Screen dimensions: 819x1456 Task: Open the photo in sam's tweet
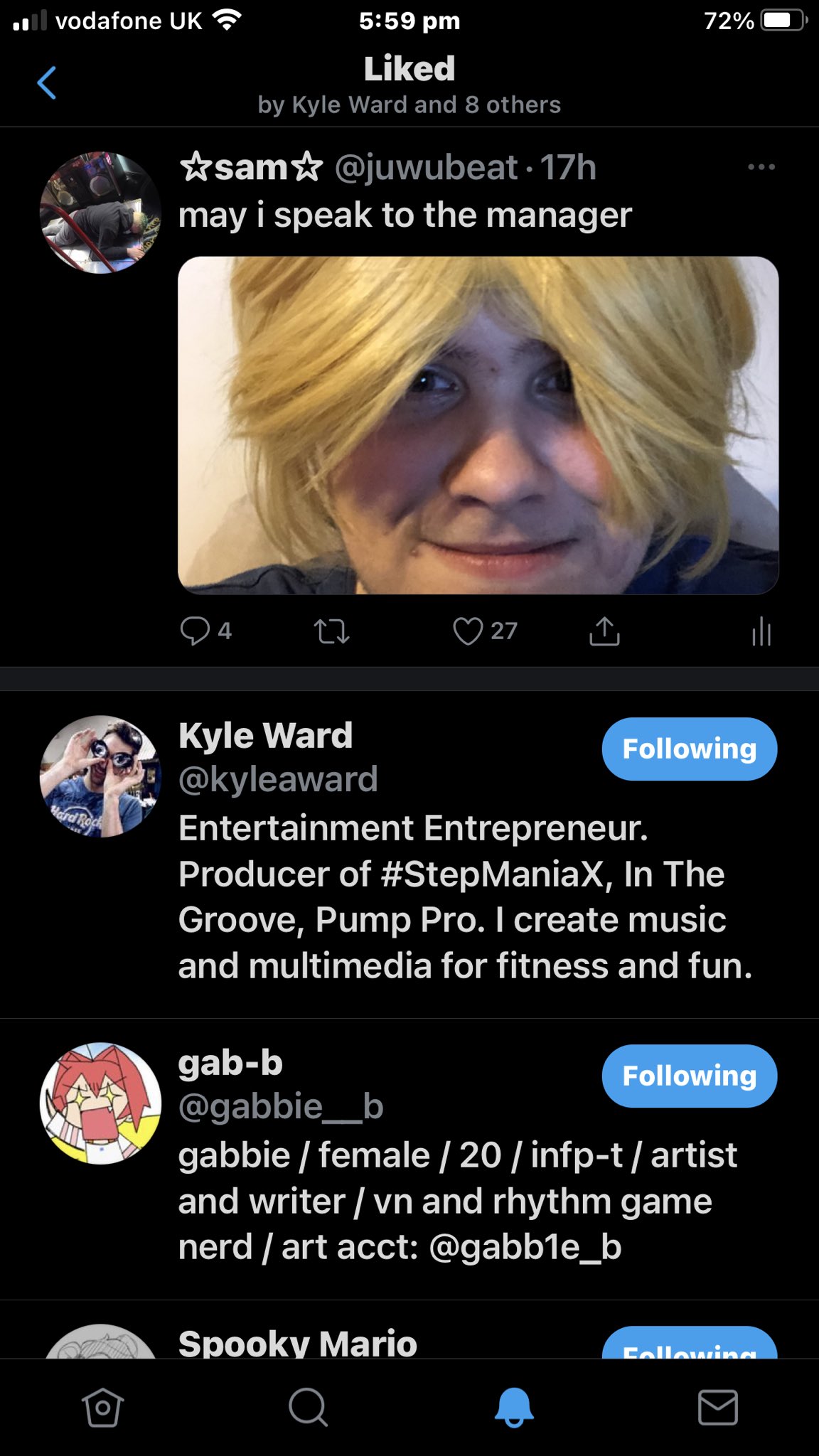tap(478, 425)
